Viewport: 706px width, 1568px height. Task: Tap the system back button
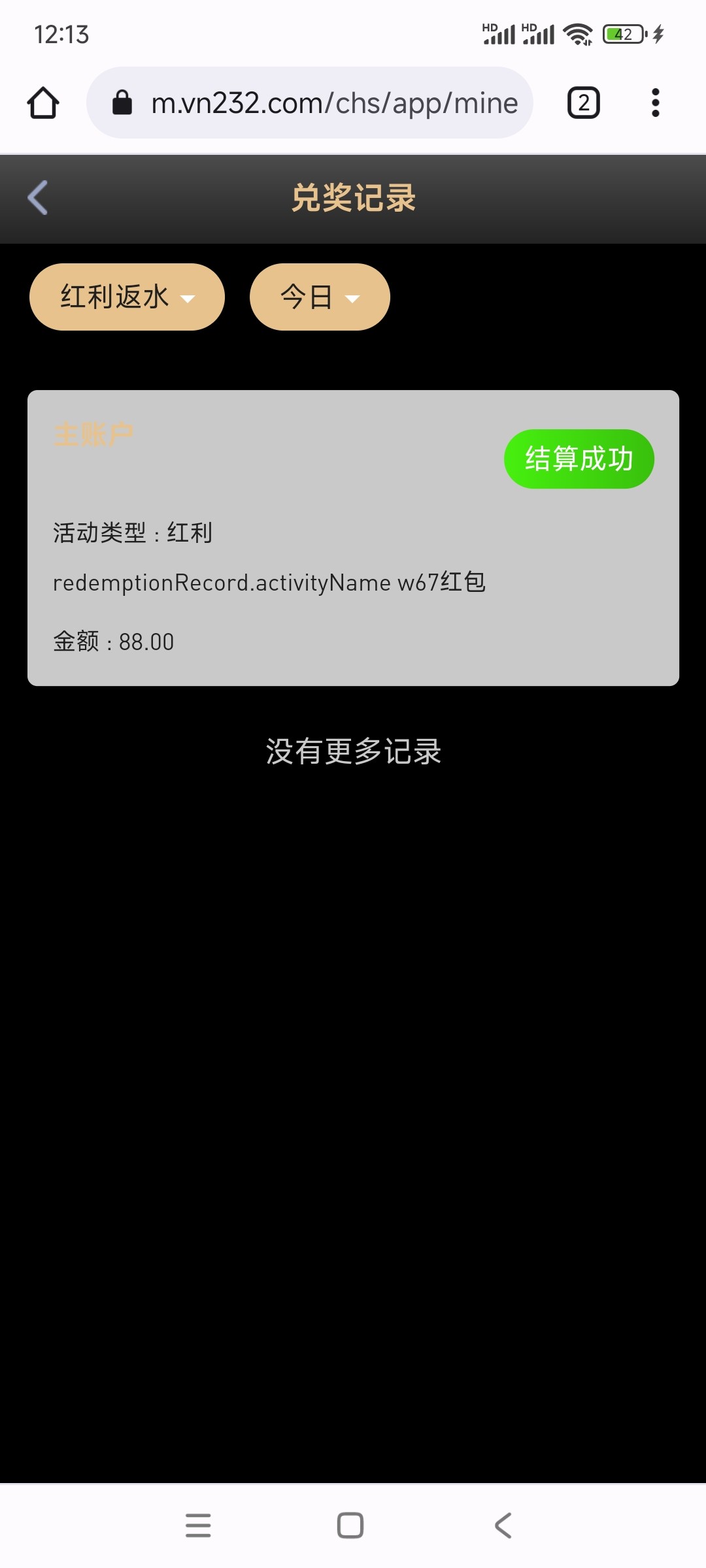pos(503,1526)
